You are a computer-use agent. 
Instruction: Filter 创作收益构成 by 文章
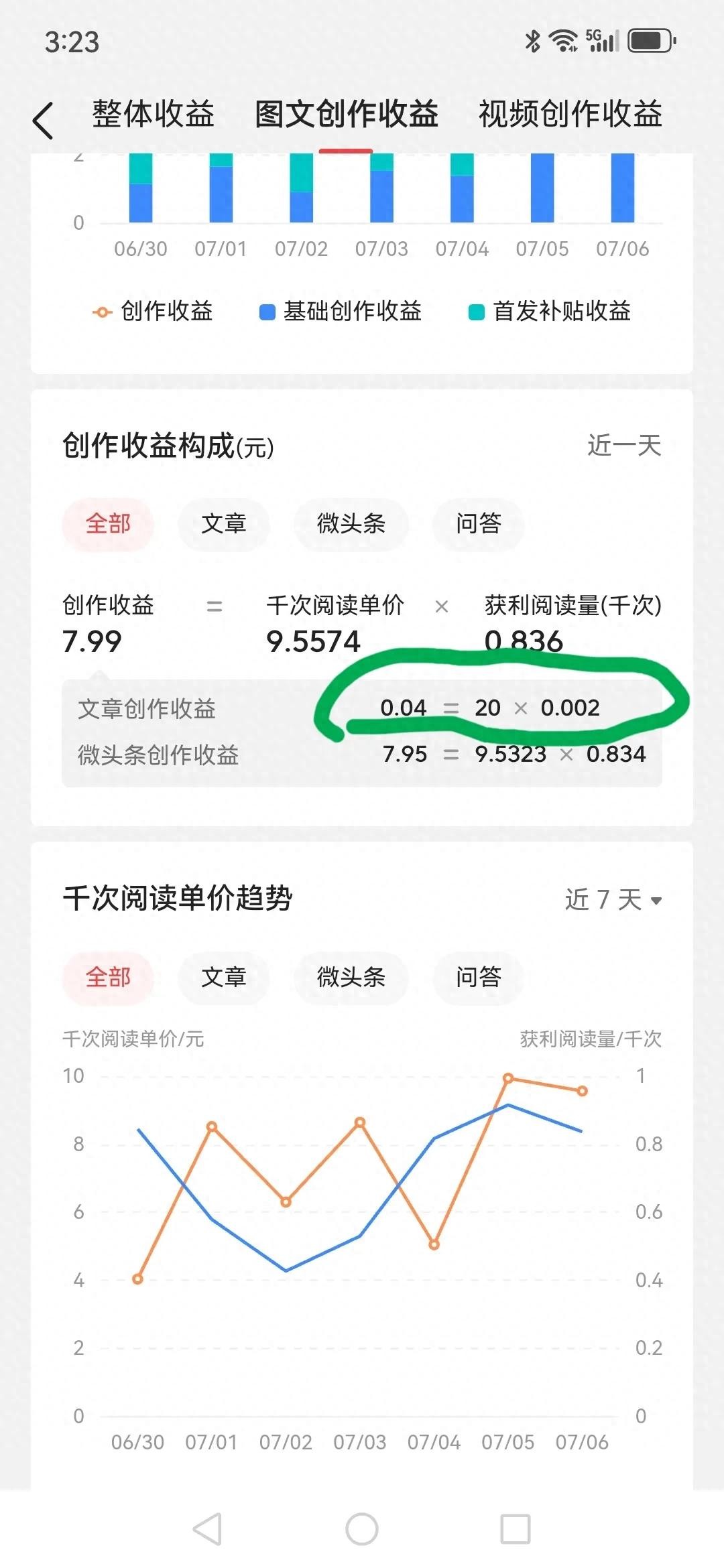coord(224,524)
